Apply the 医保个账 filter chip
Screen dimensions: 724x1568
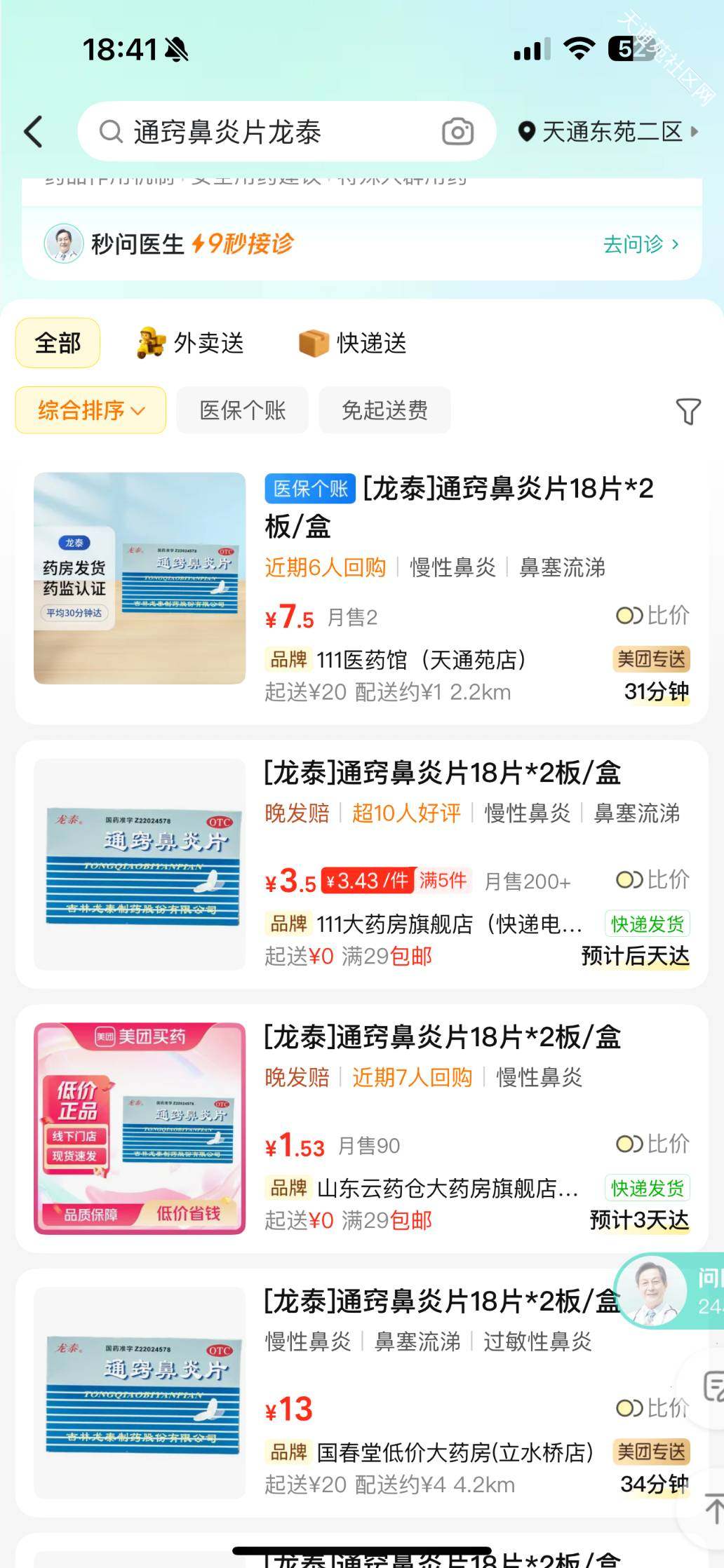[x=242, y=410]
